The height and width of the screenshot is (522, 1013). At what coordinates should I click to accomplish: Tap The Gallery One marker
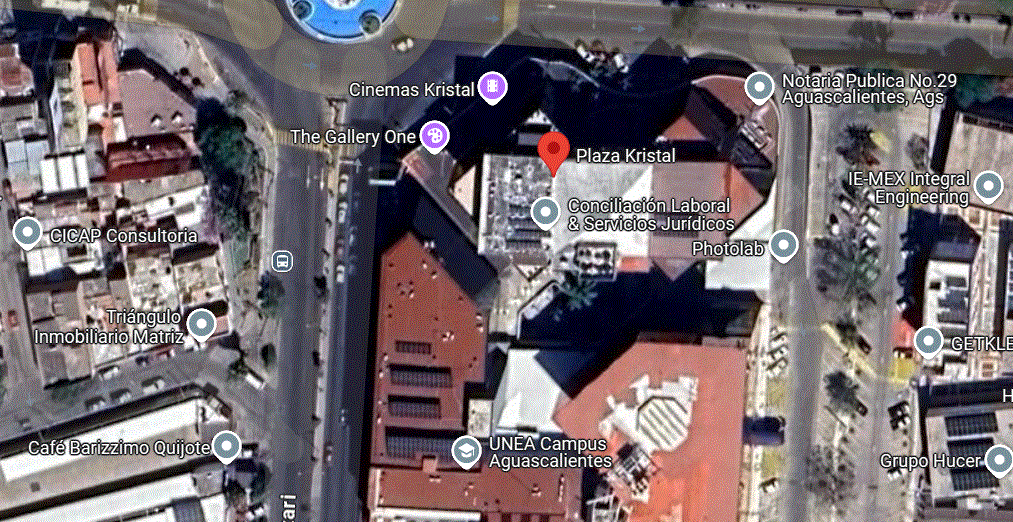tap(433, 135)
